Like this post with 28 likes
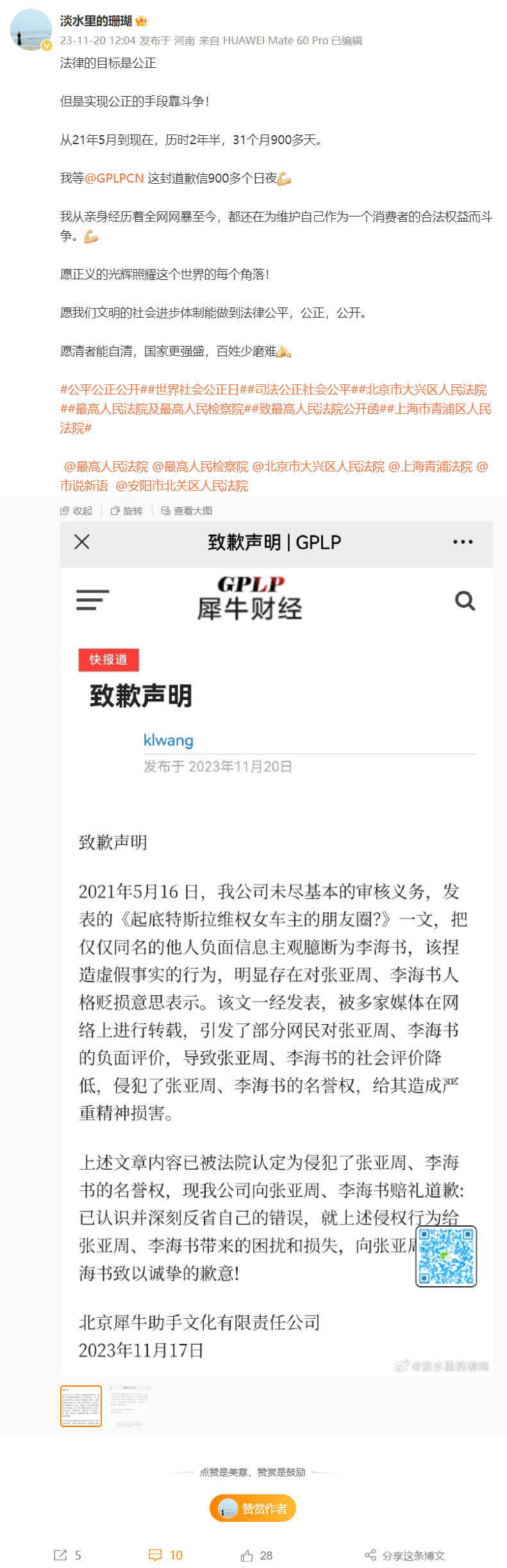 tap(256, 1555)
